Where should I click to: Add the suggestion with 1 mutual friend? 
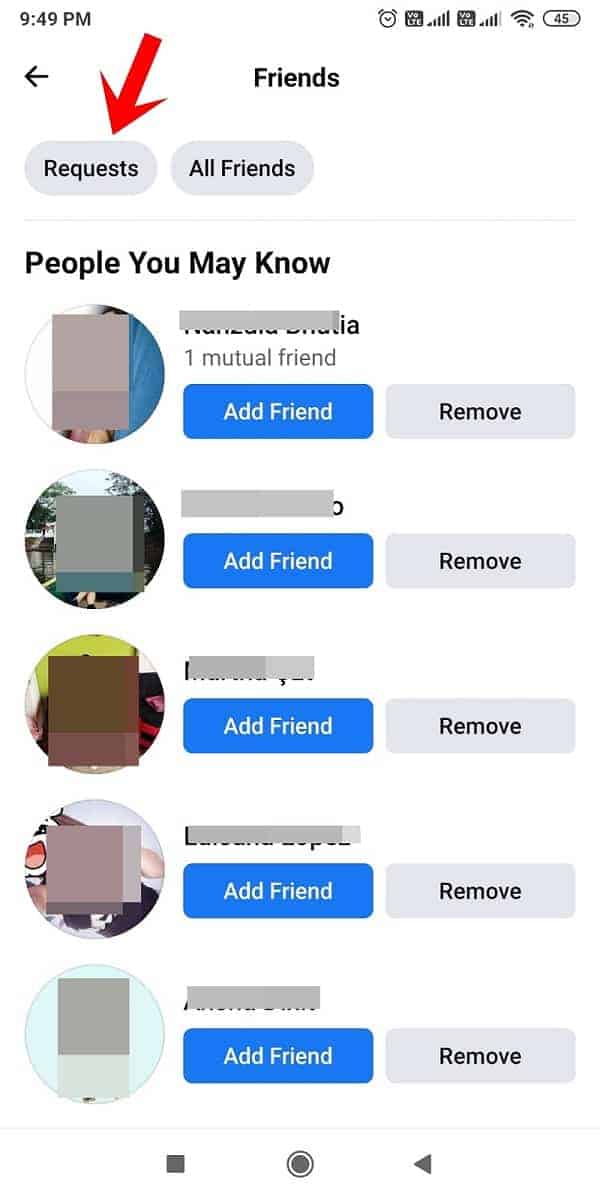point(278,411)
